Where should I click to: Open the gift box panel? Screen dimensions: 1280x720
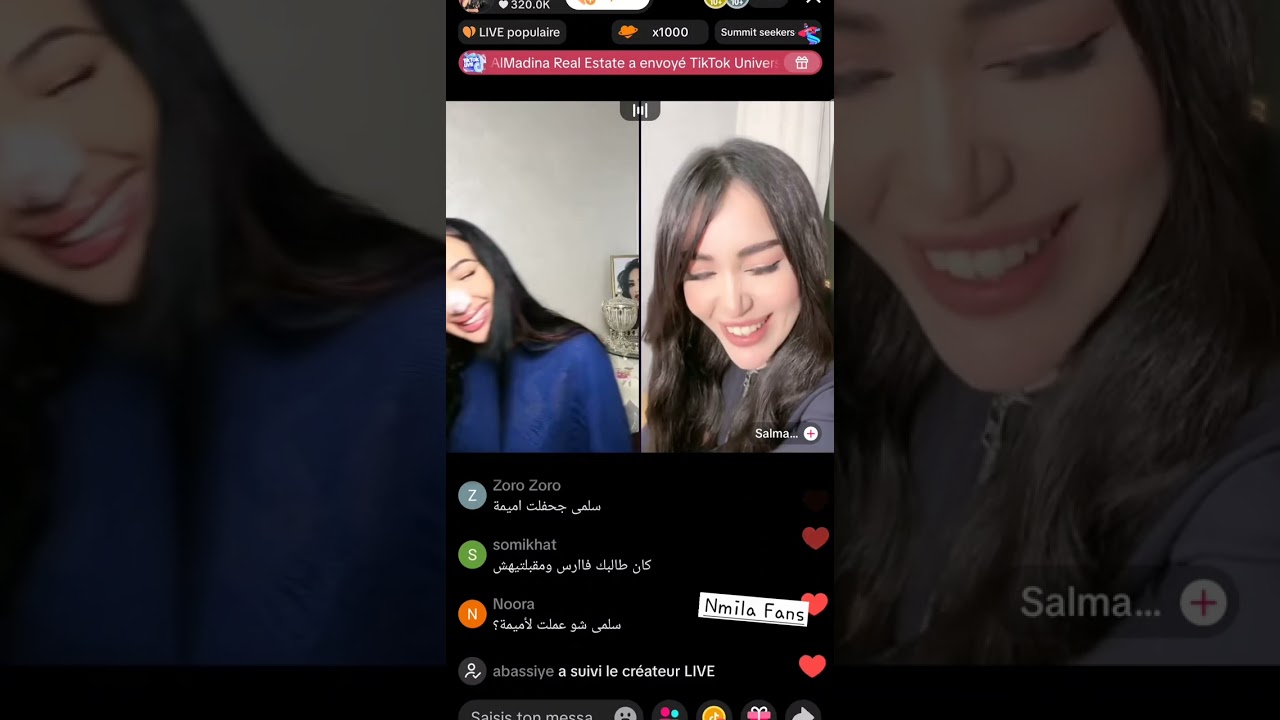[759, 714]
